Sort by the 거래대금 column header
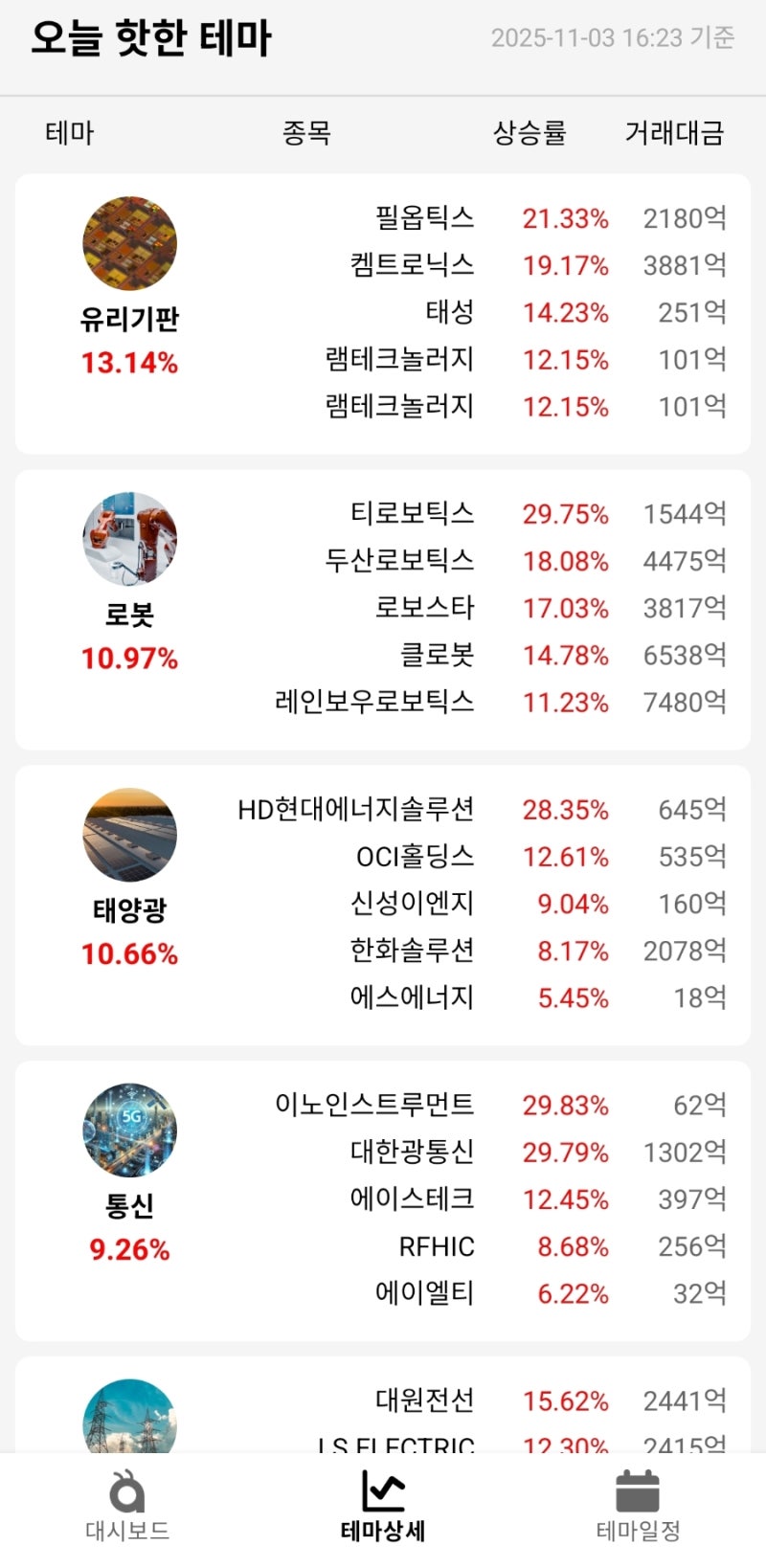Screen dimensions: 766x1568 (x=674, y=134)
